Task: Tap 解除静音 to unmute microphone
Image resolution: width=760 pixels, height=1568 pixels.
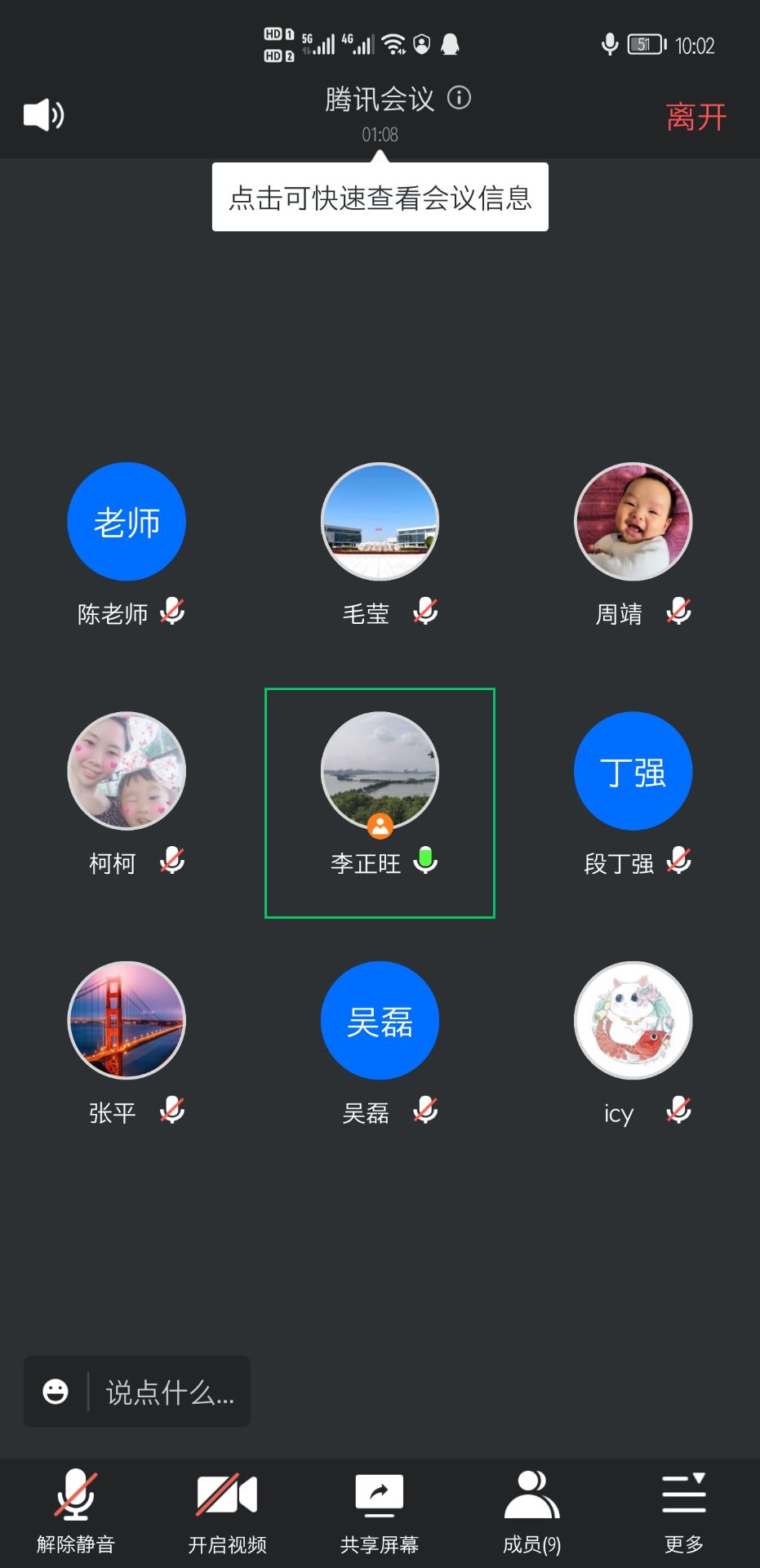Action: (x=76, y=1511)
